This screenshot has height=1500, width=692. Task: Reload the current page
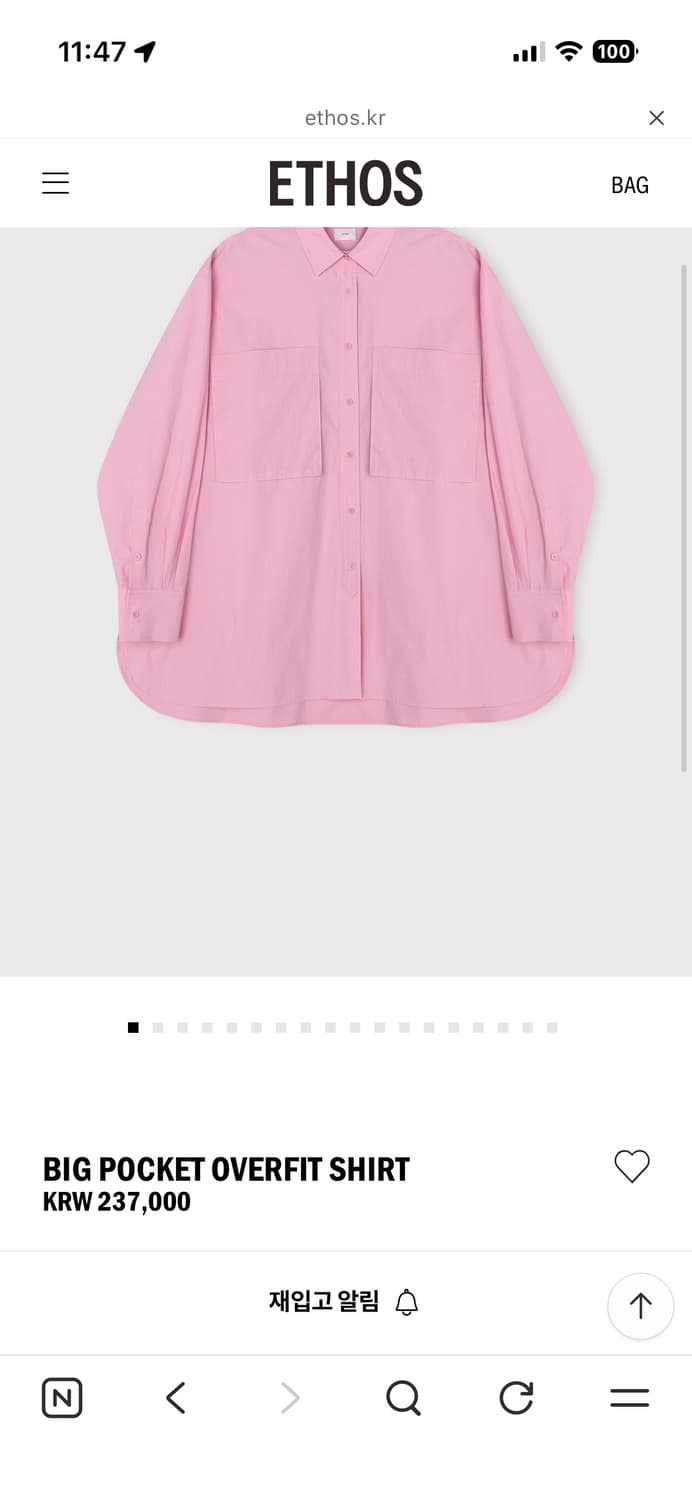[x=516, y=1398]
